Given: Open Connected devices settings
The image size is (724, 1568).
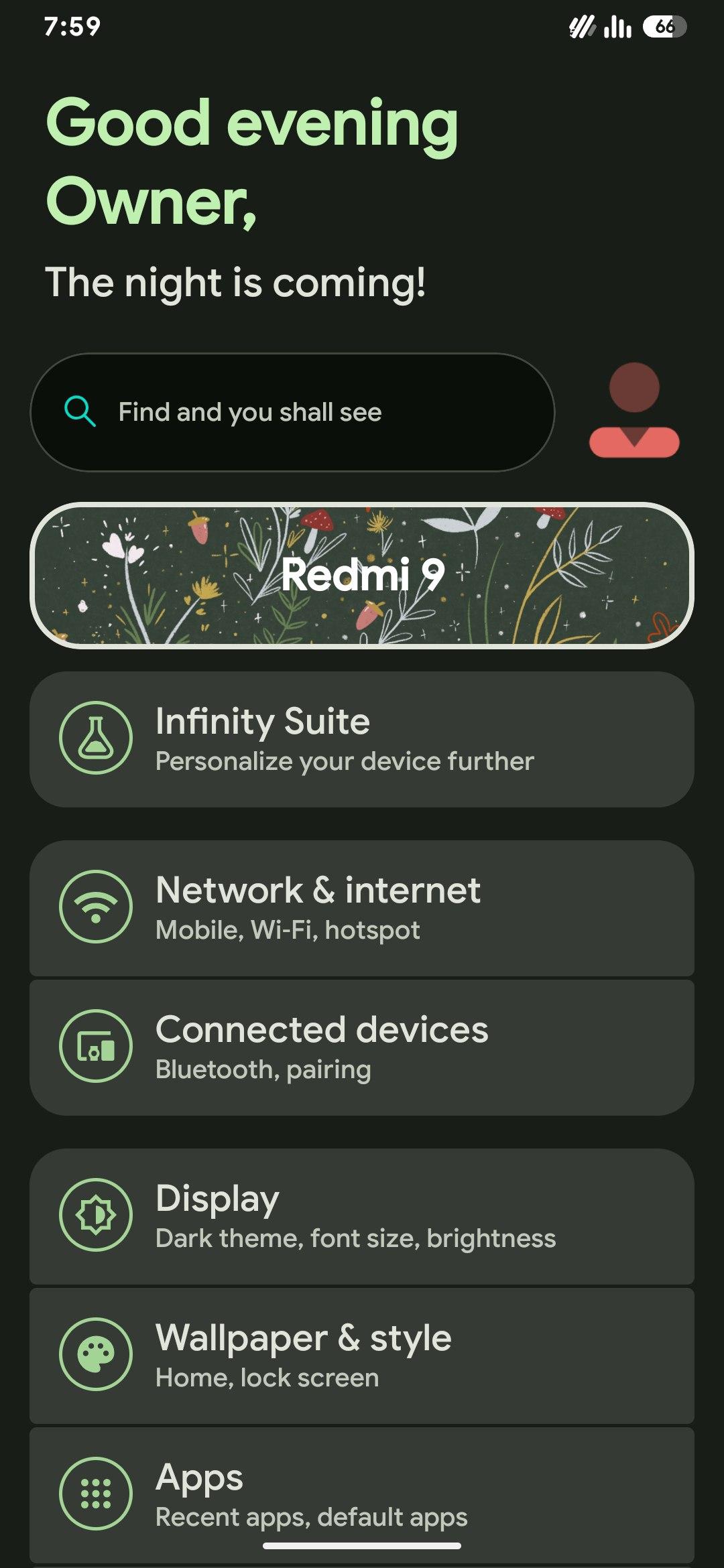Looking at the screenshot, I should coord(362,1047).
